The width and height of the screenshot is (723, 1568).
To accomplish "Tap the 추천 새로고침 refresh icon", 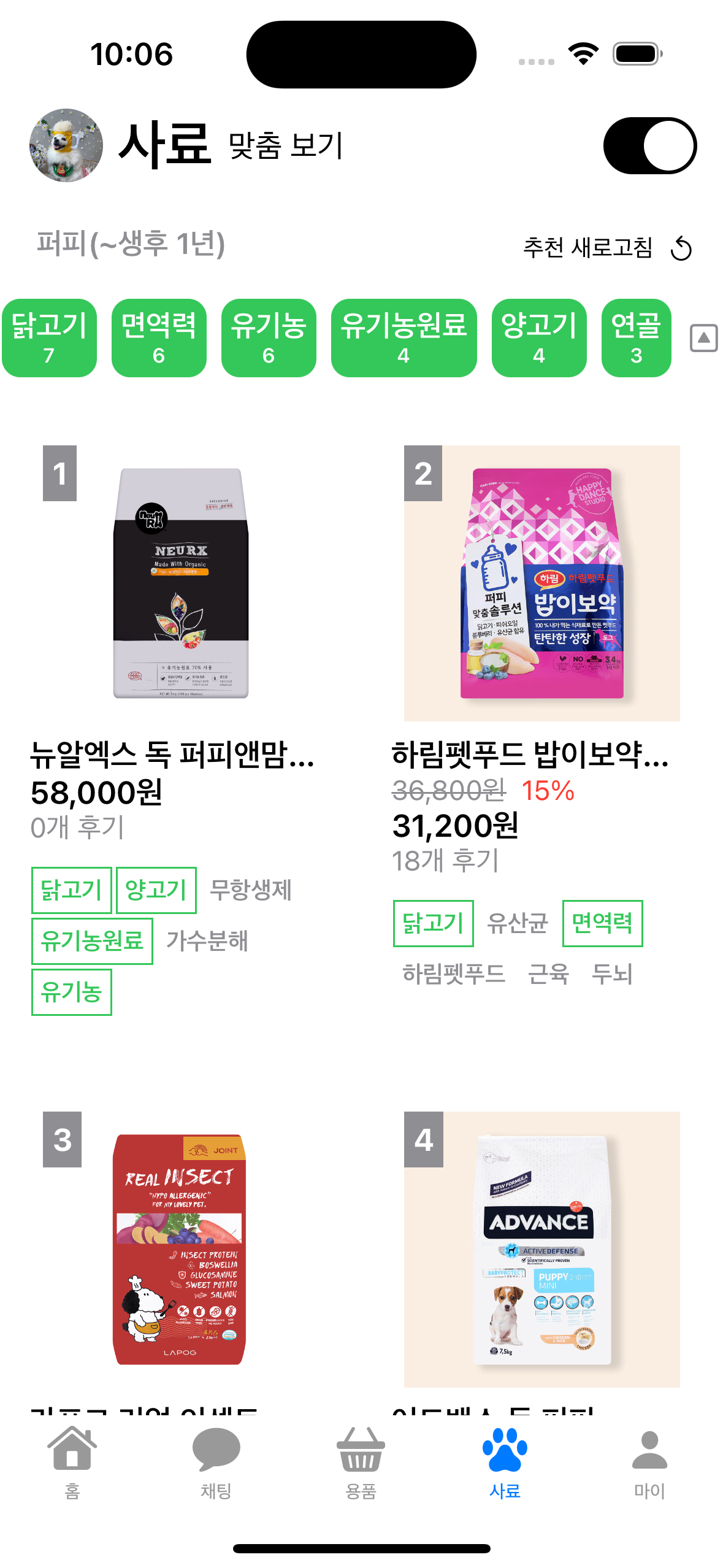I will click(x=682, y=249).
